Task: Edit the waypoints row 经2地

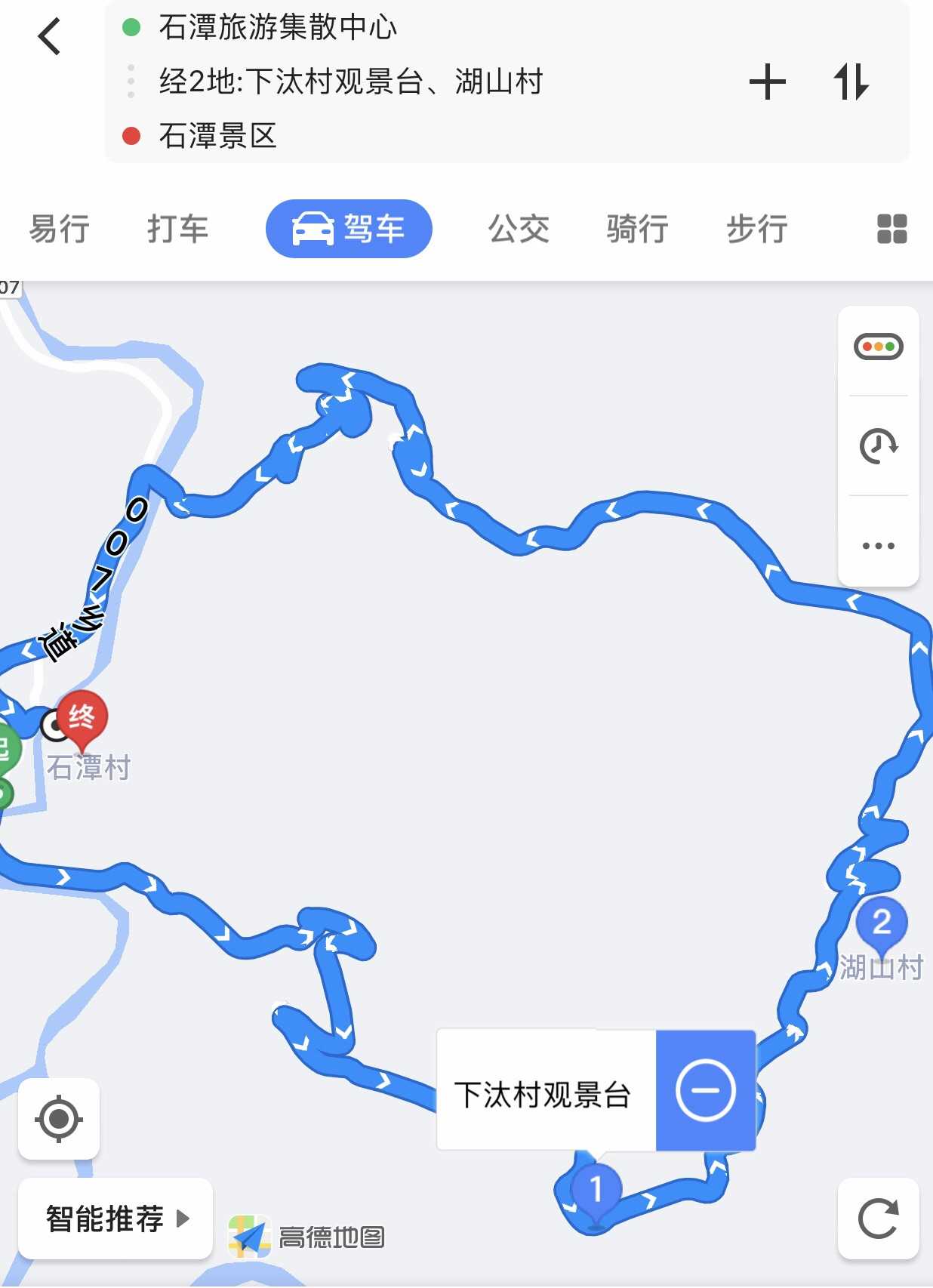Action: pyautogui.click(x=350, y=82)
